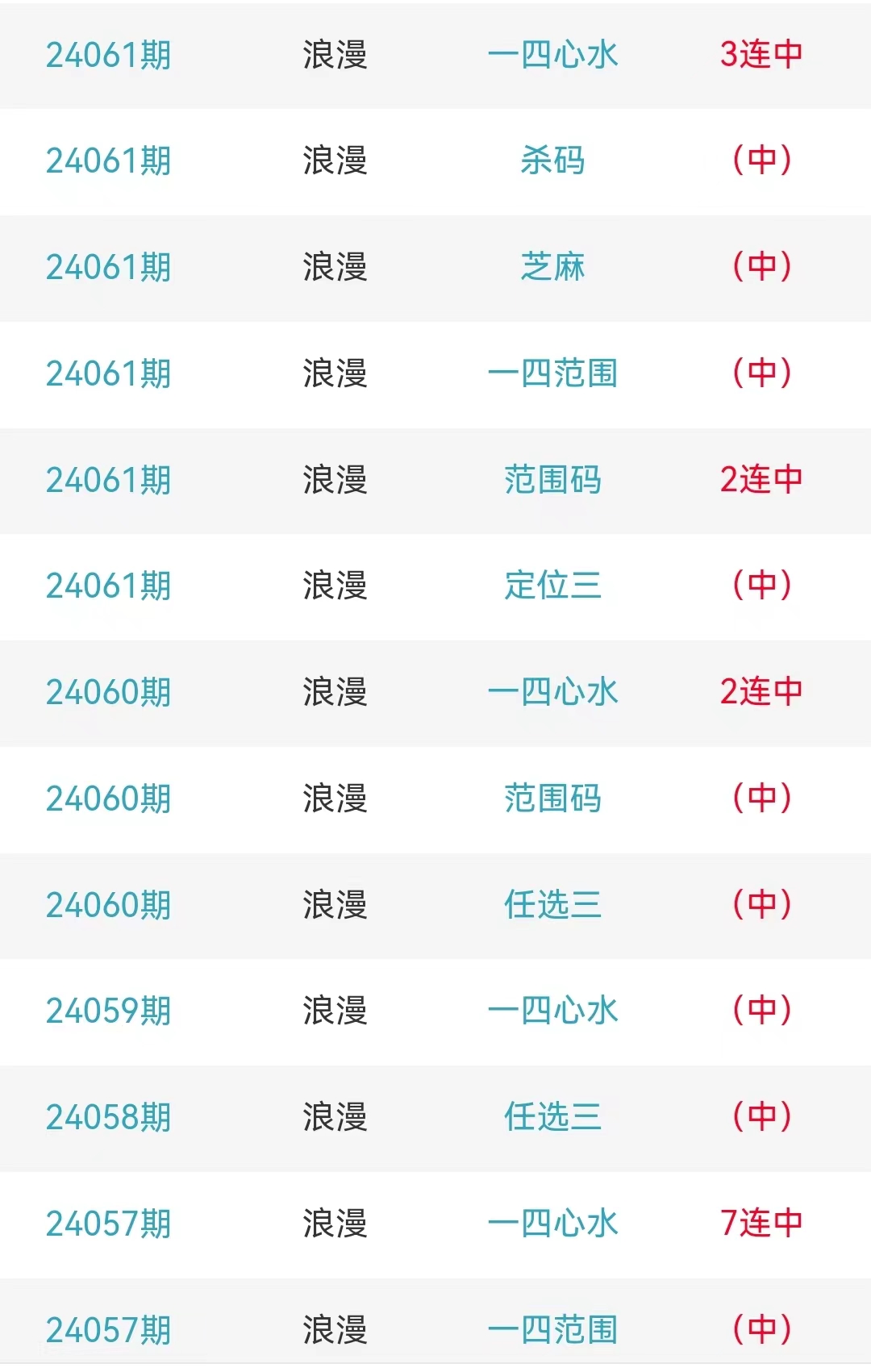Image resolution: width=871 pixels, height=1372 pixels.
Task: Open the 24061期 一四心水 post
Action: click(x=552, y=55)
